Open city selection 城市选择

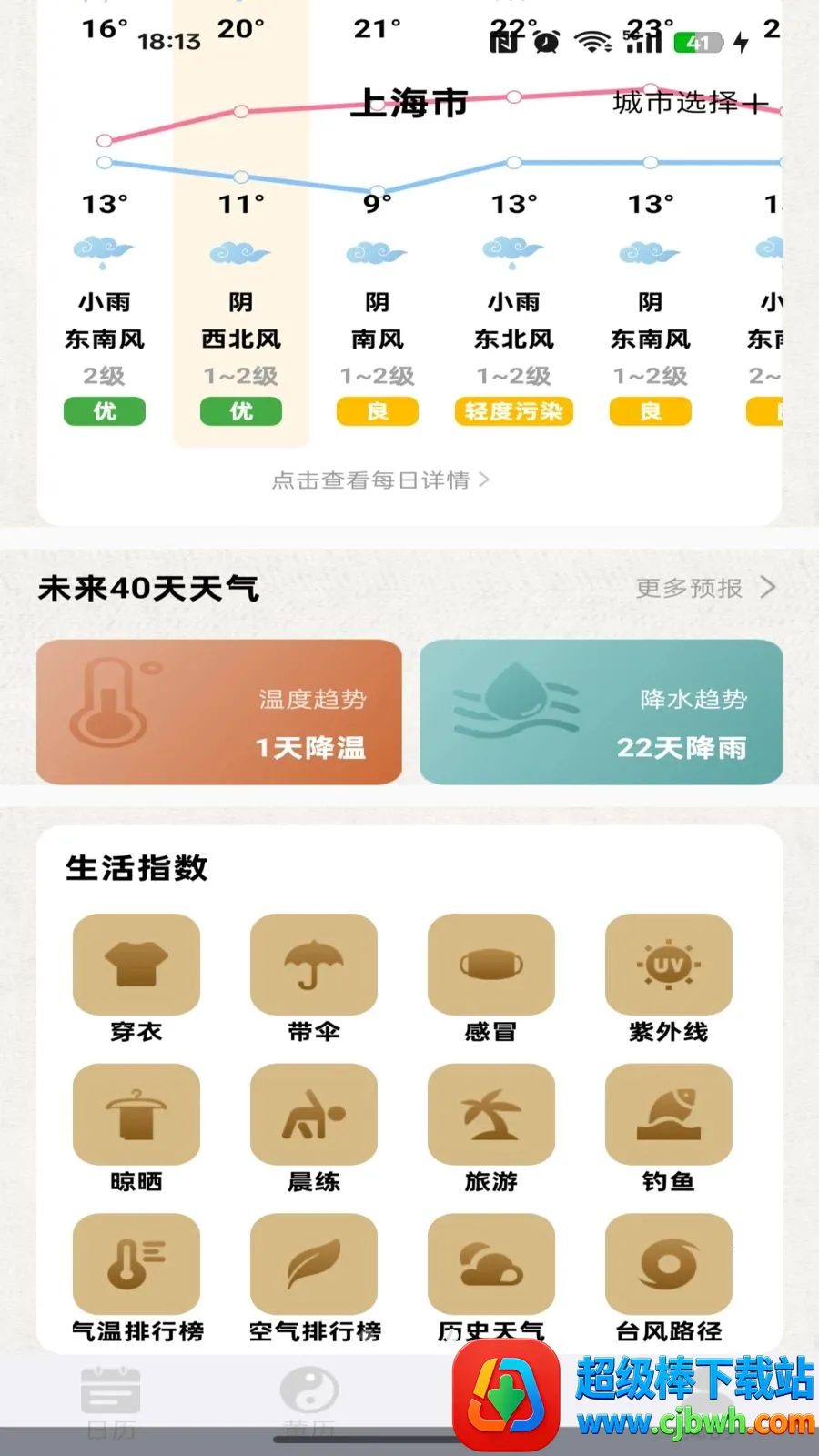691,103
